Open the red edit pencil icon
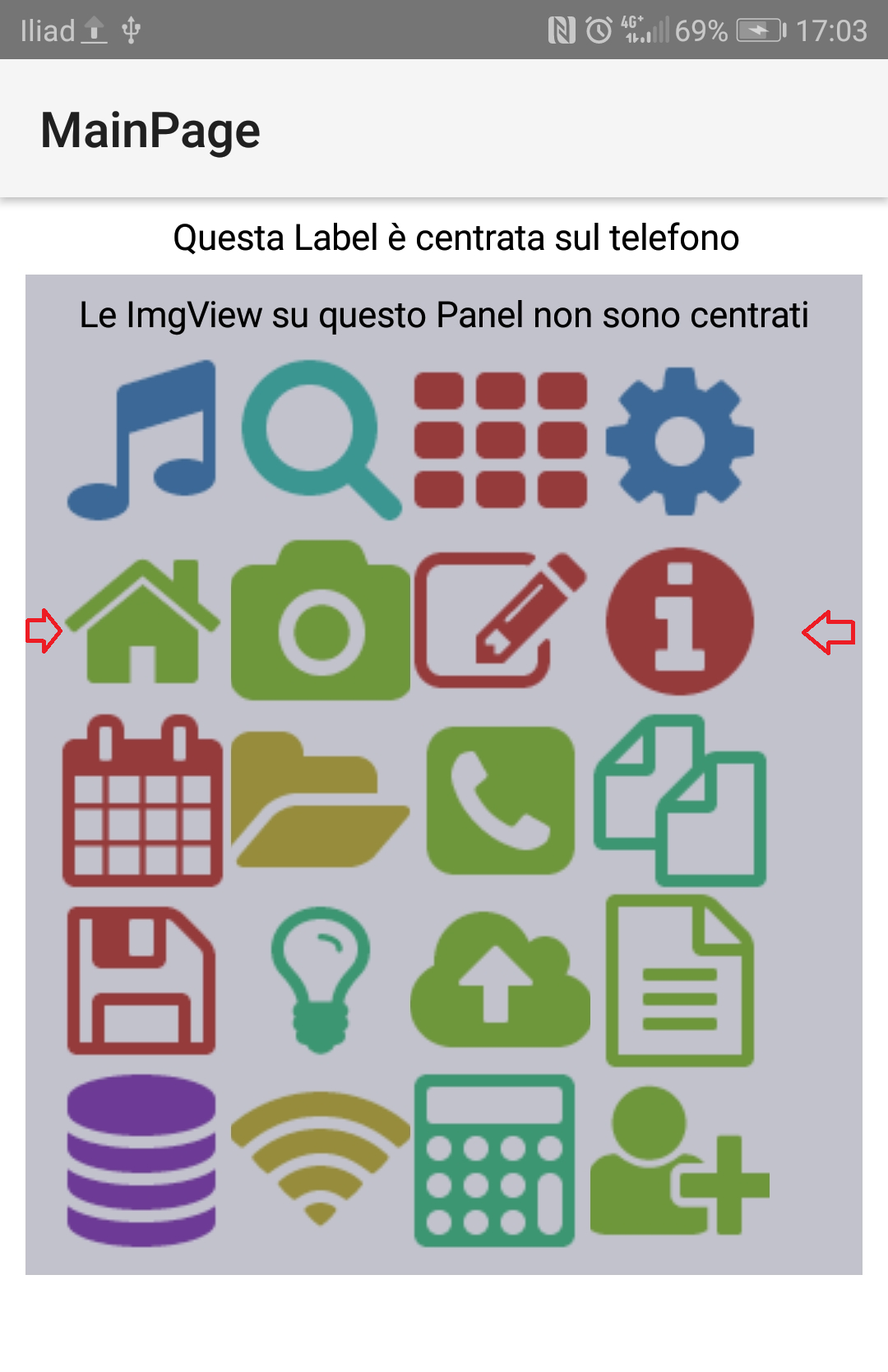This screenshot has height=1372, width=888. click(502, 622)
